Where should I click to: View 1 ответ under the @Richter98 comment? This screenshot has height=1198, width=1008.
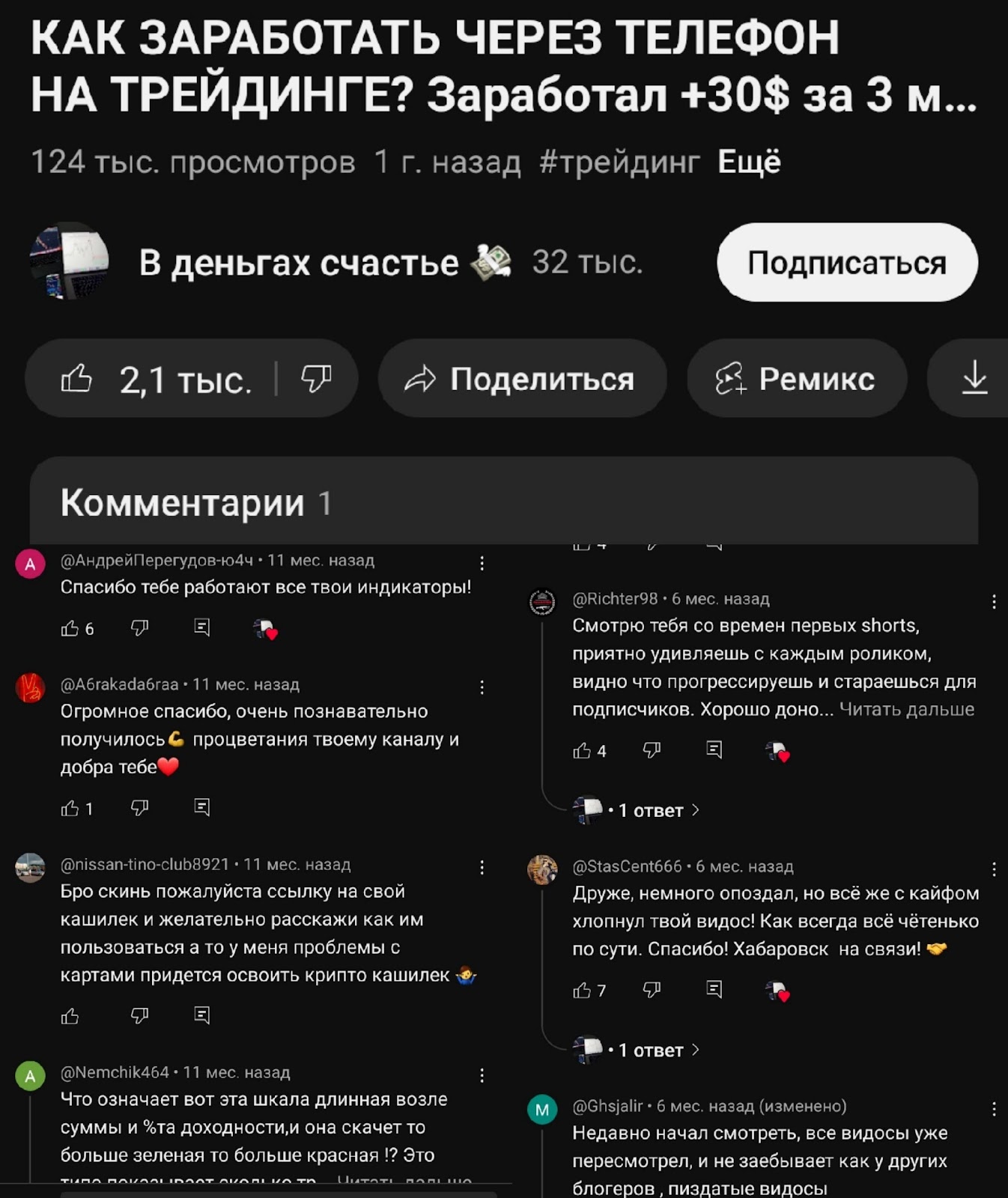[650, 810]
